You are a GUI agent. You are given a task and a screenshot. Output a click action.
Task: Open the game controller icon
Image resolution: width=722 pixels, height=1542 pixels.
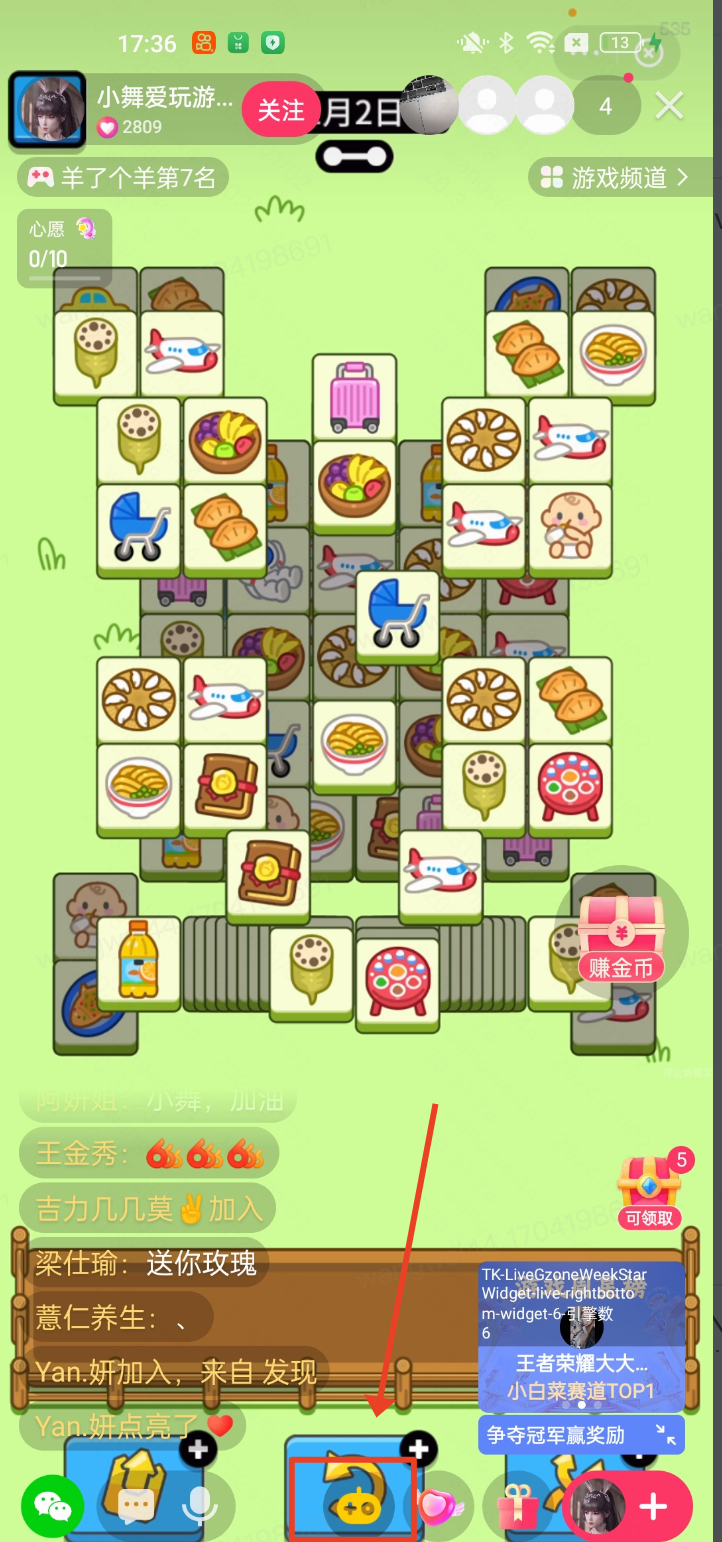pyautogui.click(x=359, y=1506)
